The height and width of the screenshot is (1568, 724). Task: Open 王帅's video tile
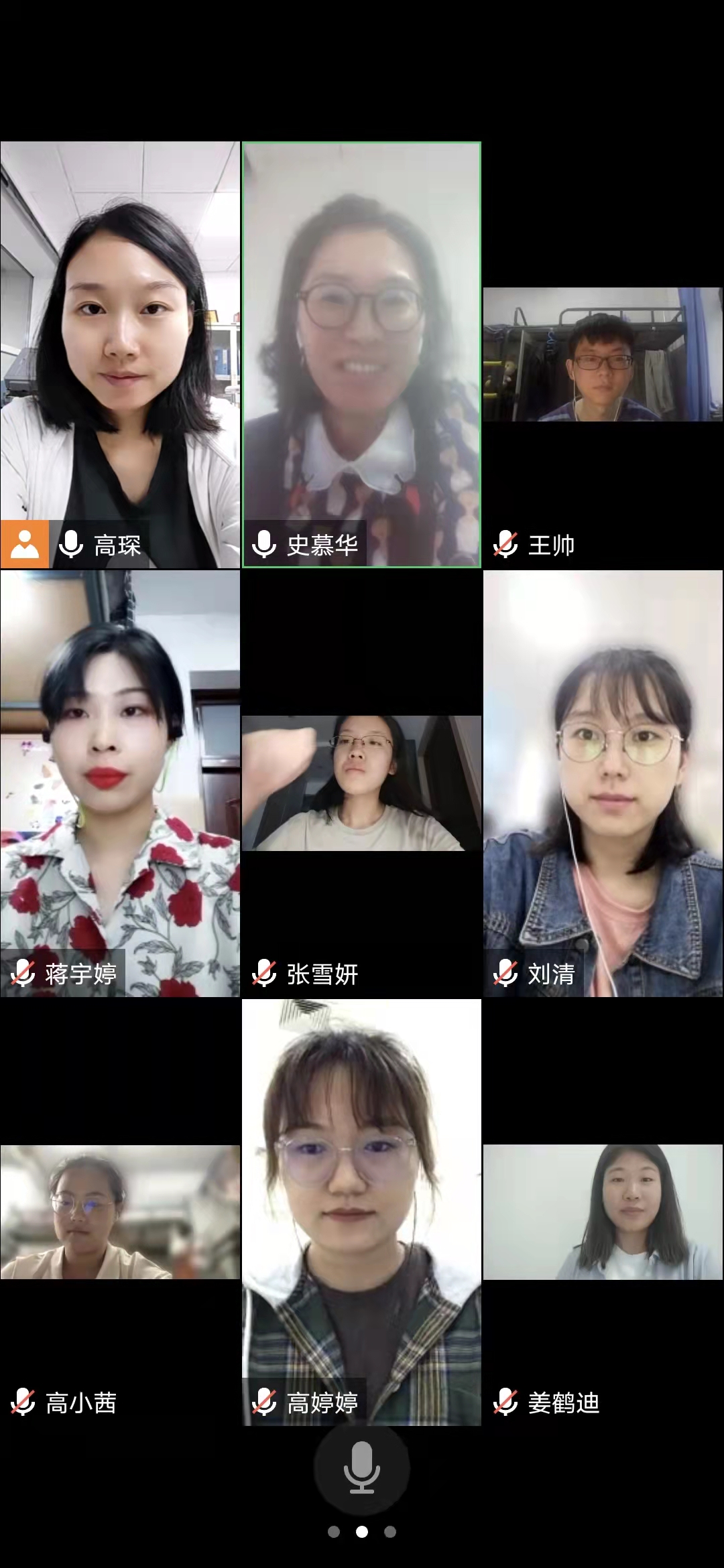(x=603, y=354)
